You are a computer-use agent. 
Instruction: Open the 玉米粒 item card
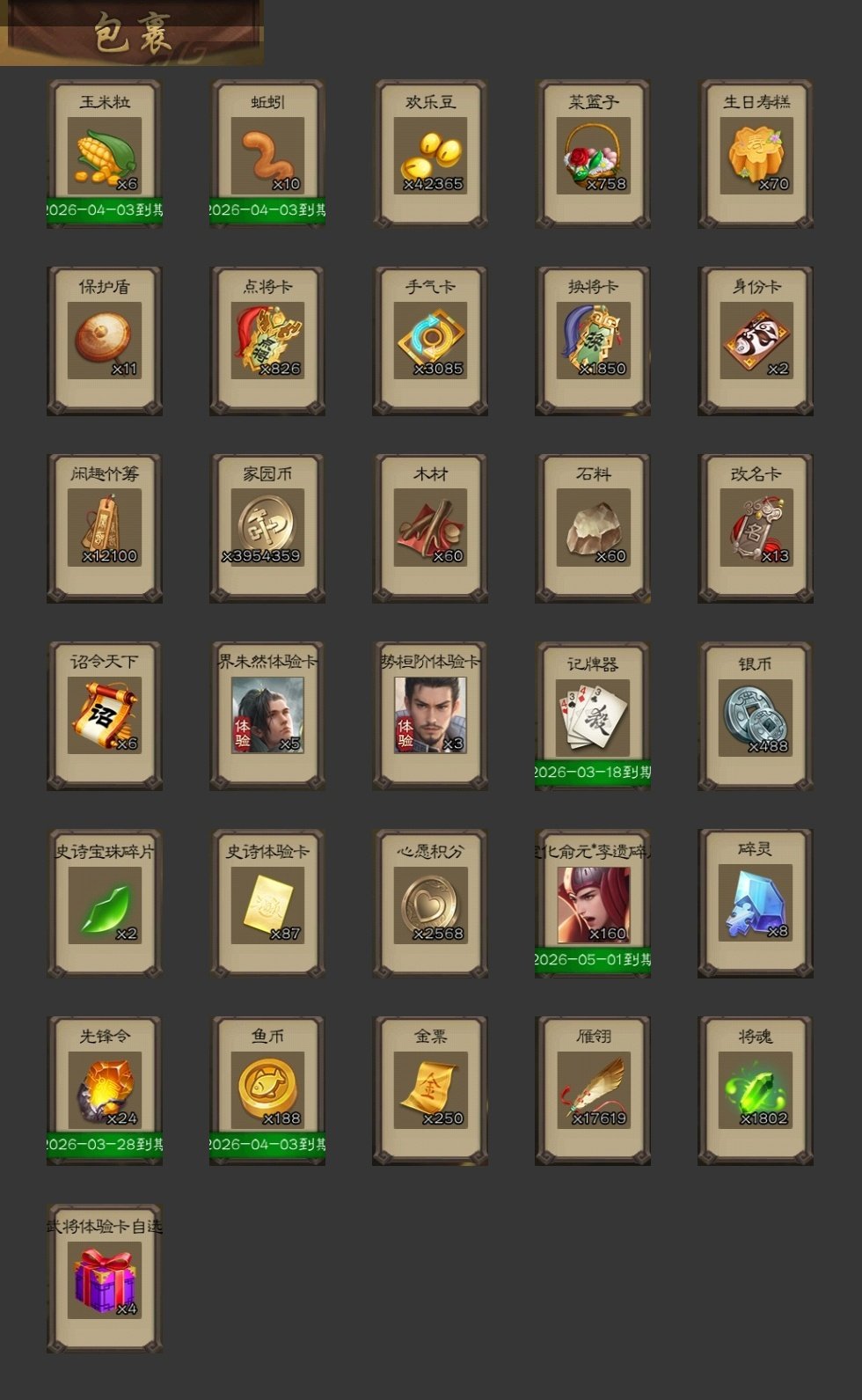[104, 155]
